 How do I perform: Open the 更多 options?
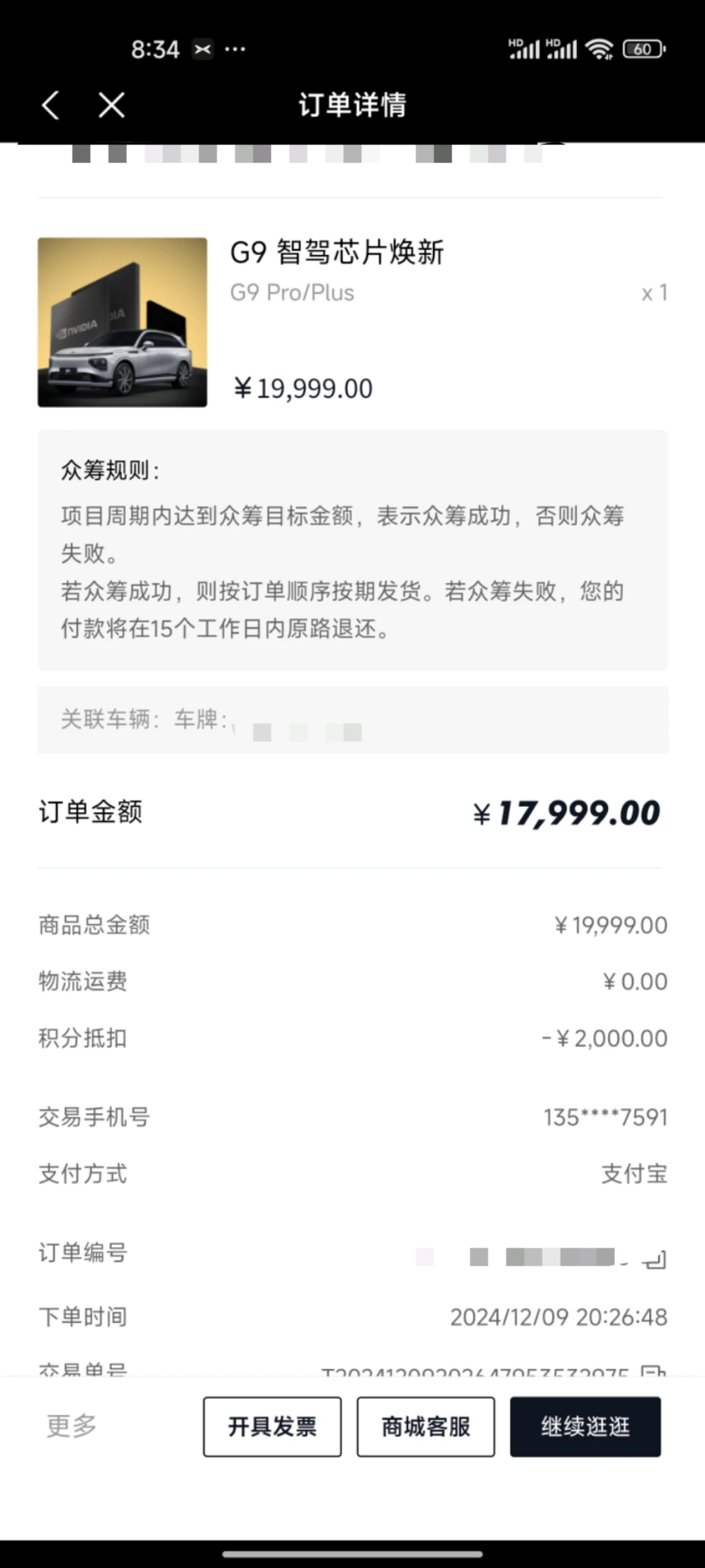tap(72, 1426)
